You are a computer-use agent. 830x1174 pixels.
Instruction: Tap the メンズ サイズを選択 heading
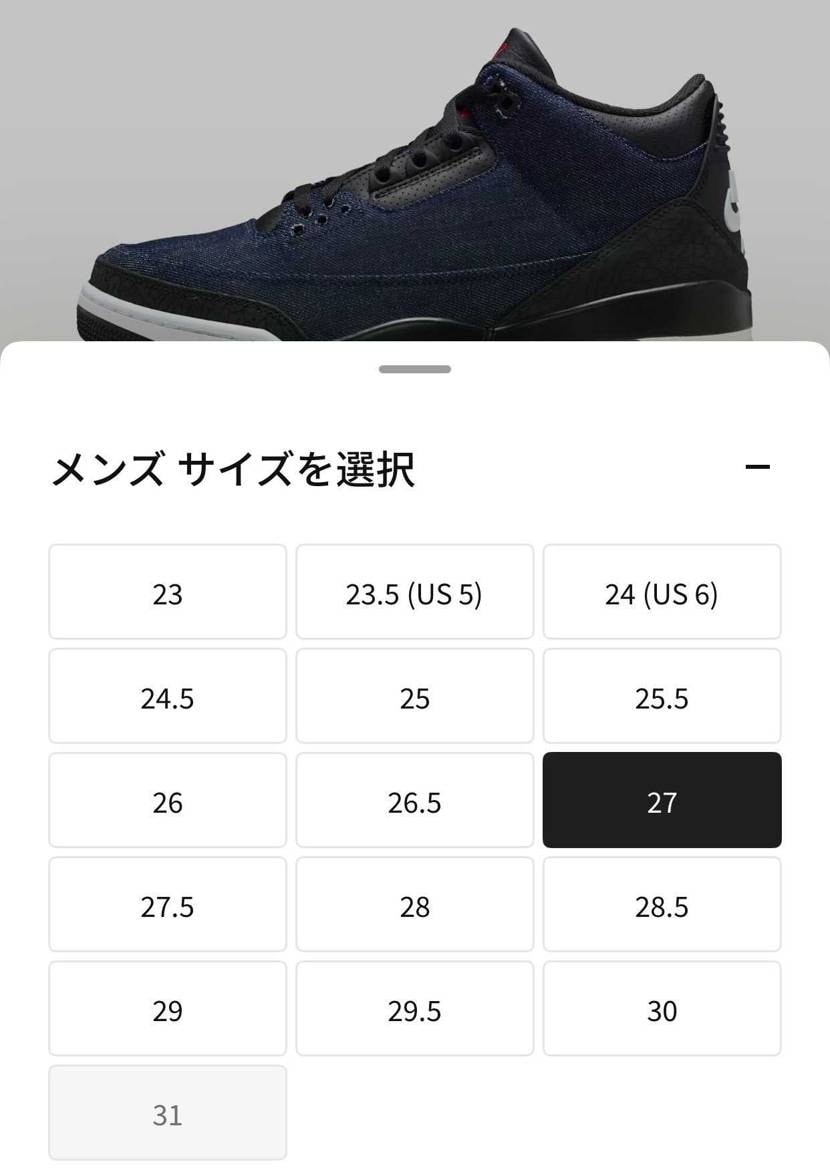(235, 468)
